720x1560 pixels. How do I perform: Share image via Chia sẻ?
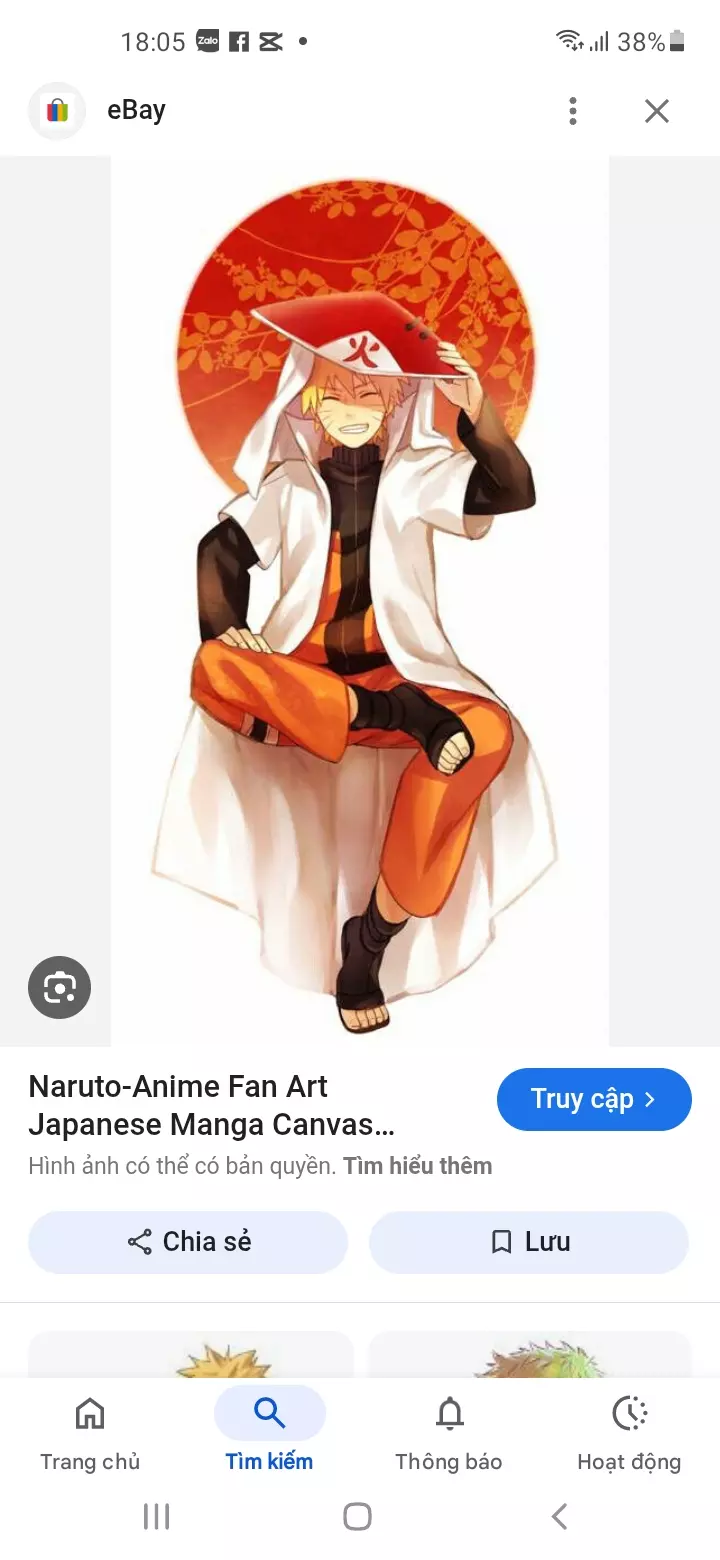tap(188, 1242)
